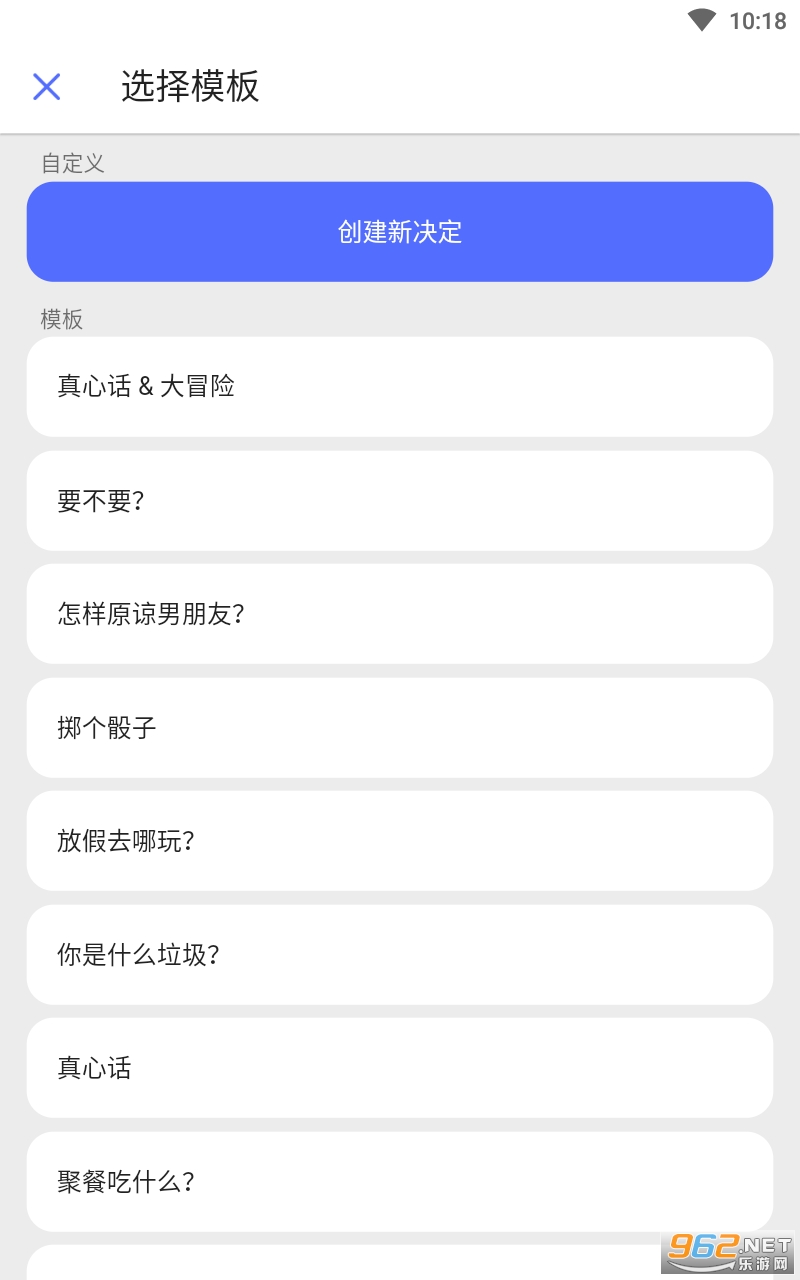Pick the 放假去哪玩? template
Viewport: 800px width, 1280px height.
(x=400, y=841)
